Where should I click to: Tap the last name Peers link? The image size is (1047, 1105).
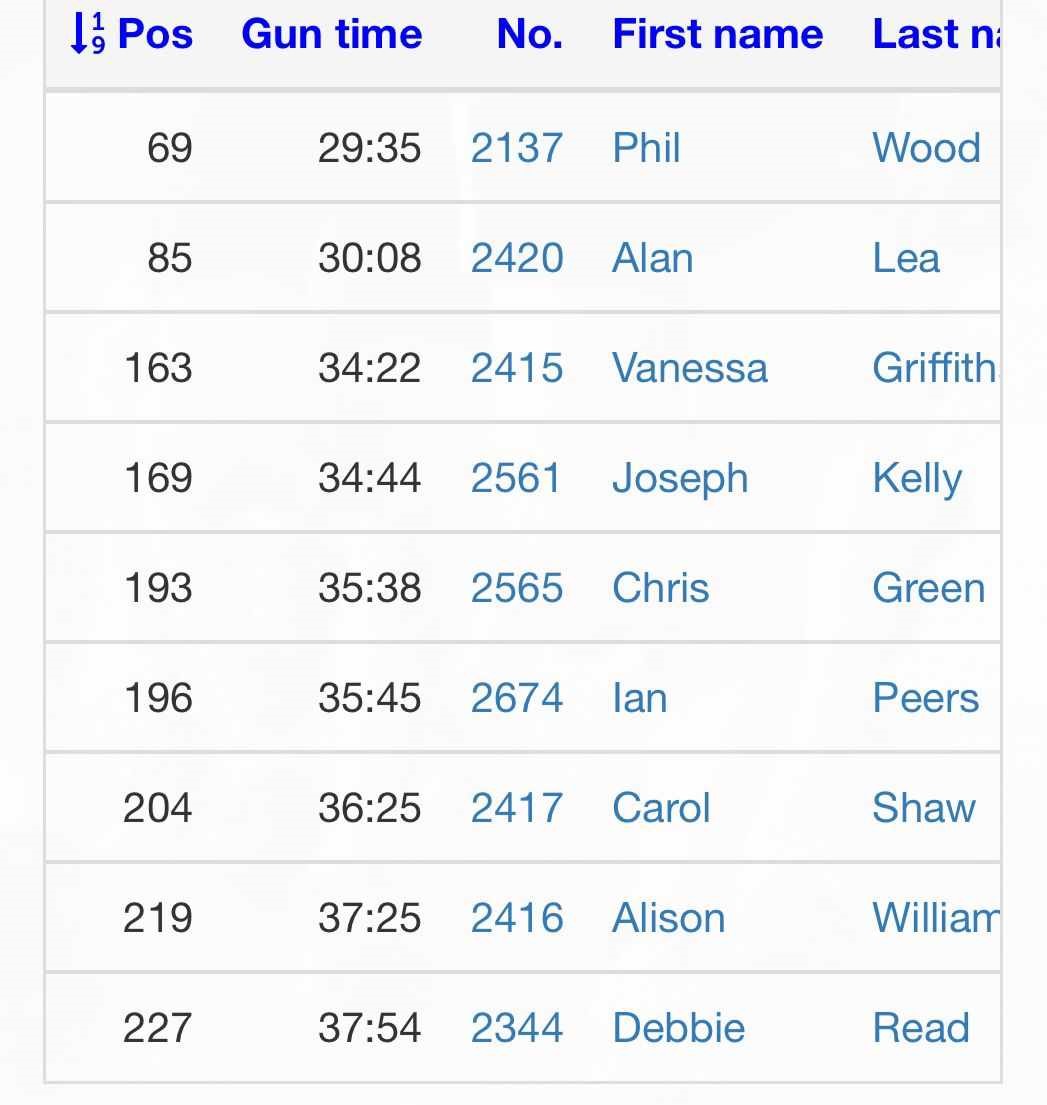925,699
